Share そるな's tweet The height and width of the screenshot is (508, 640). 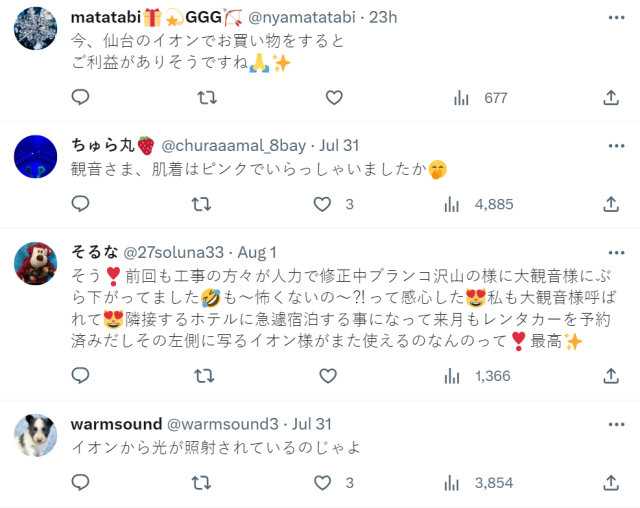pyautogui.click(x=611, y=376)
